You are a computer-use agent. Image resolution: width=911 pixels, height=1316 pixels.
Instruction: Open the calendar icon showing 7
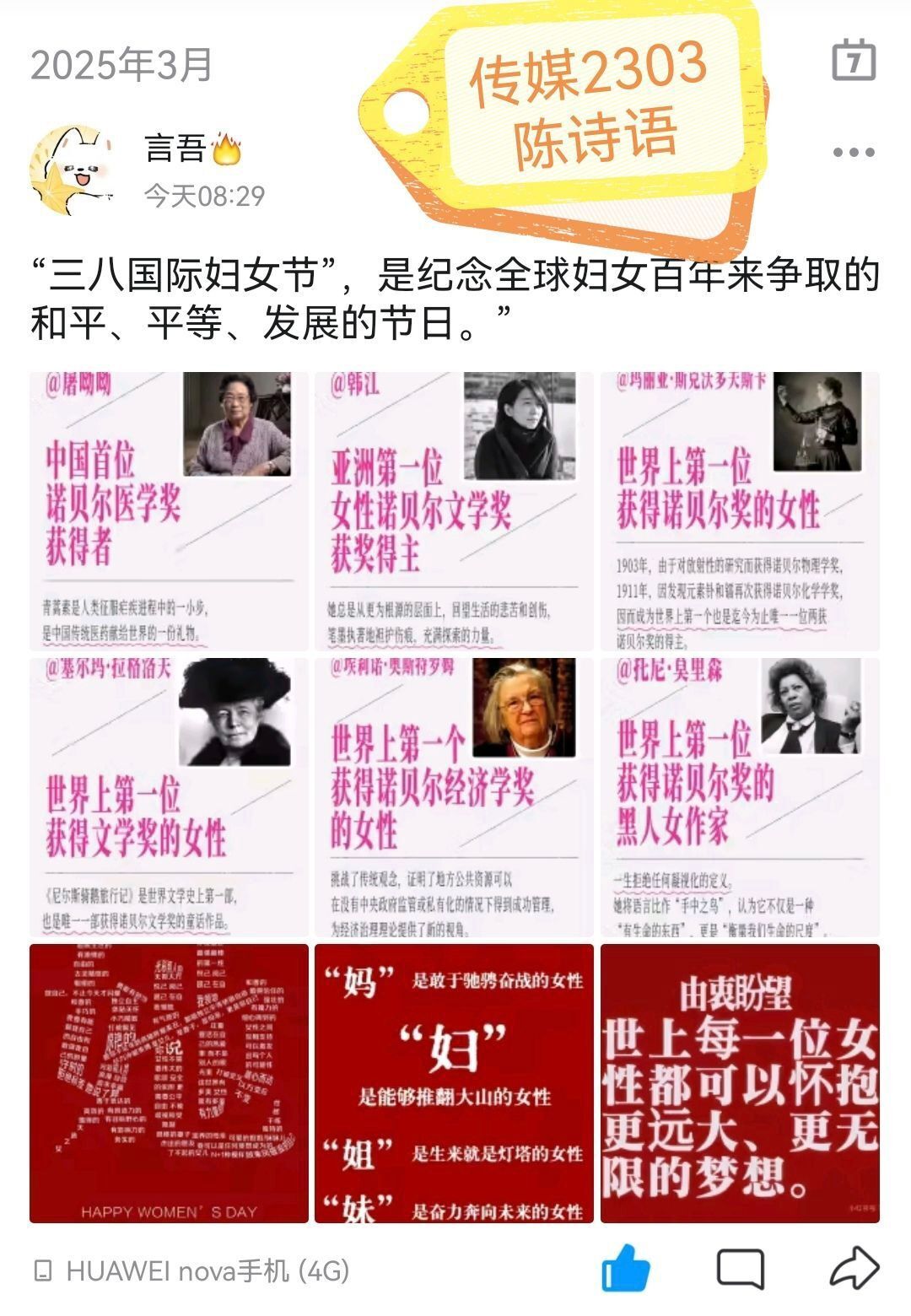click(854, 61)
